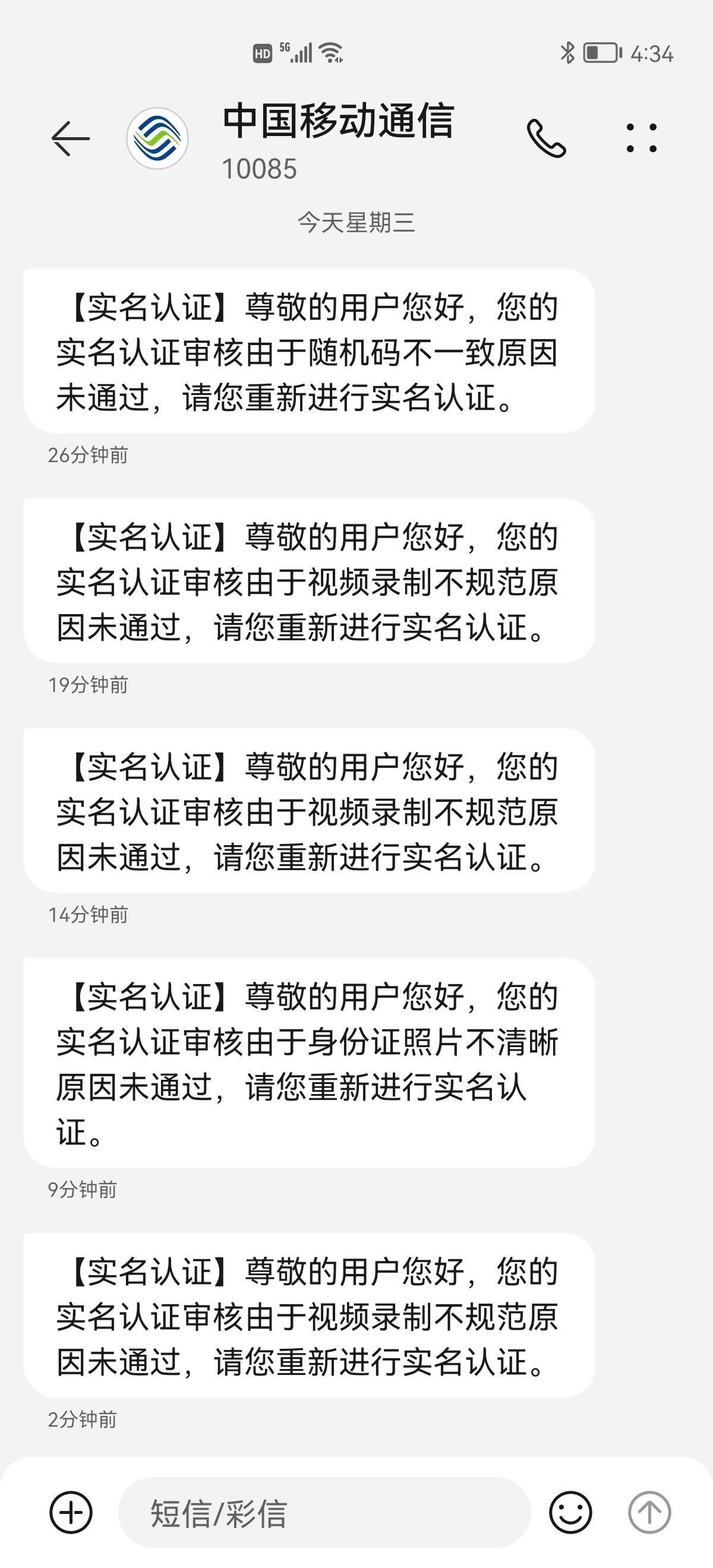Tap the Bluetooth status icon
713x1568 pixels.
pyautogui.click(x=568, y=53)
